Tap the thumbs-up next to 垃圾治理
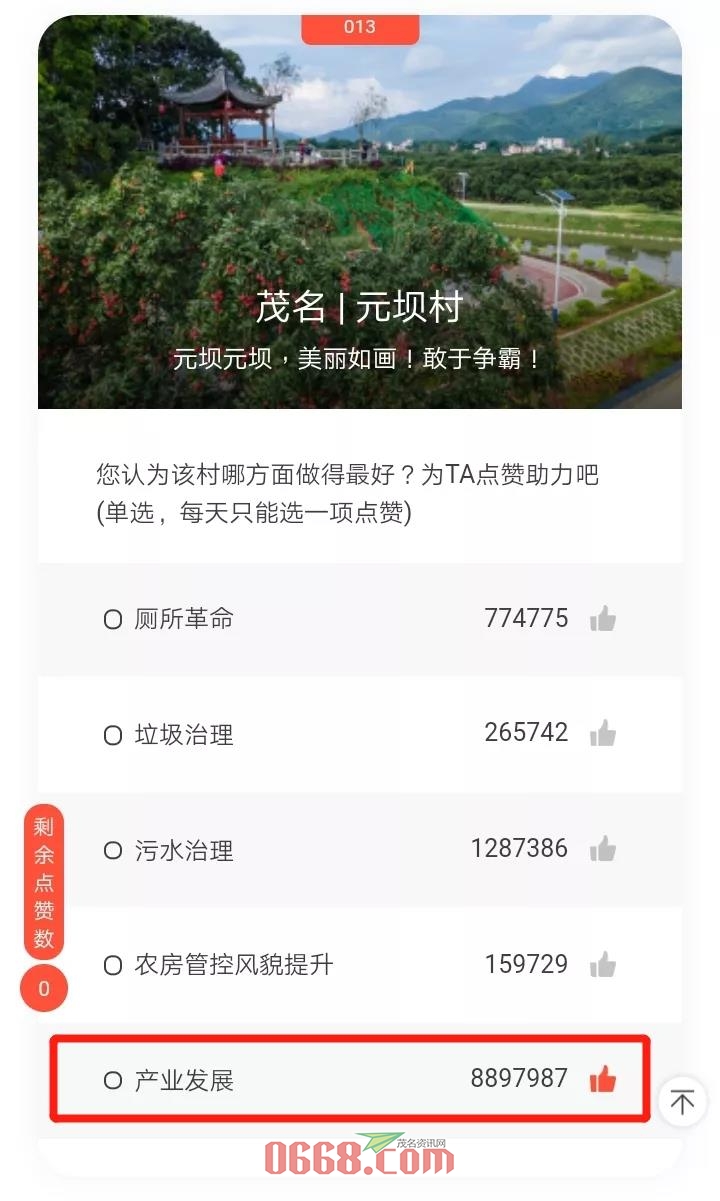Screen dimensions: 720x1201 pos(603,735)
